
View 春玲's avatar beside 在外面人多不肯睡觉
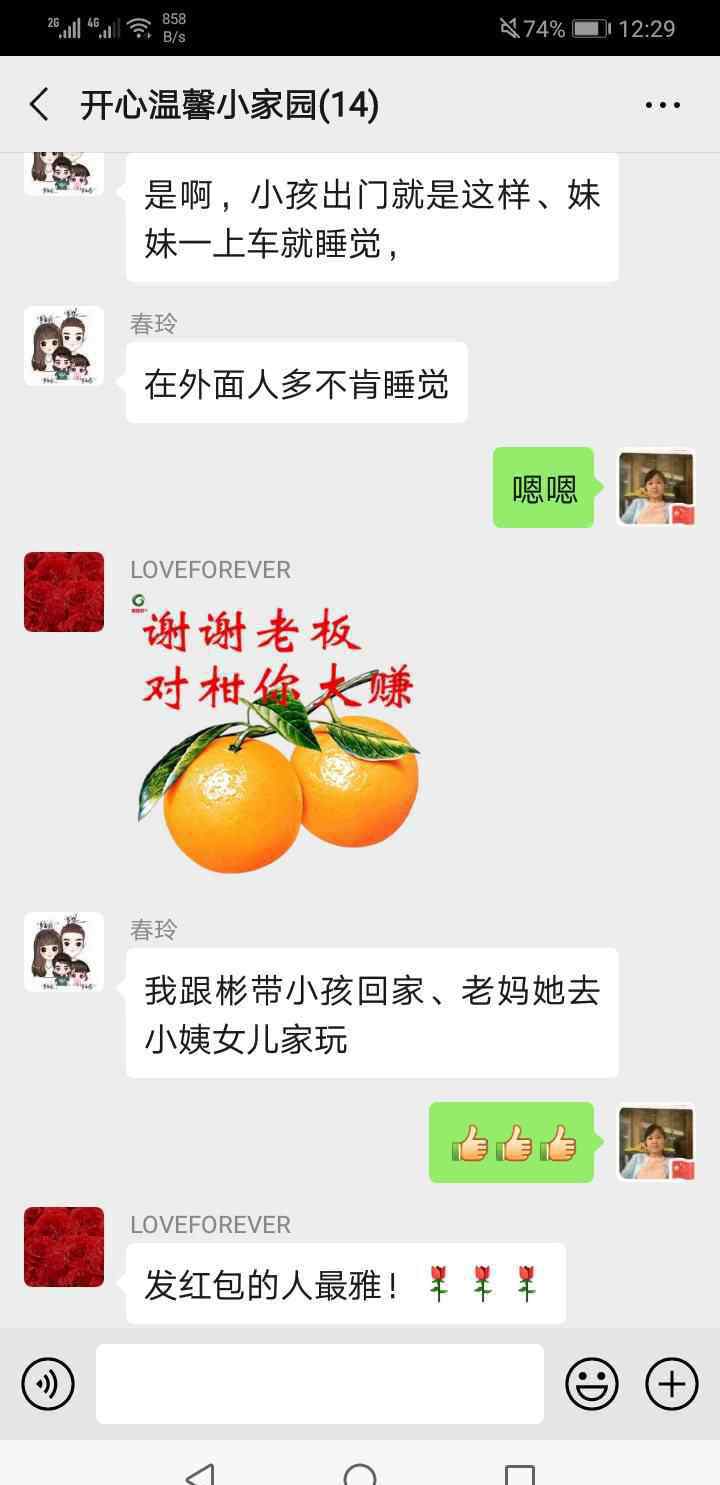(x=64, y=346)
